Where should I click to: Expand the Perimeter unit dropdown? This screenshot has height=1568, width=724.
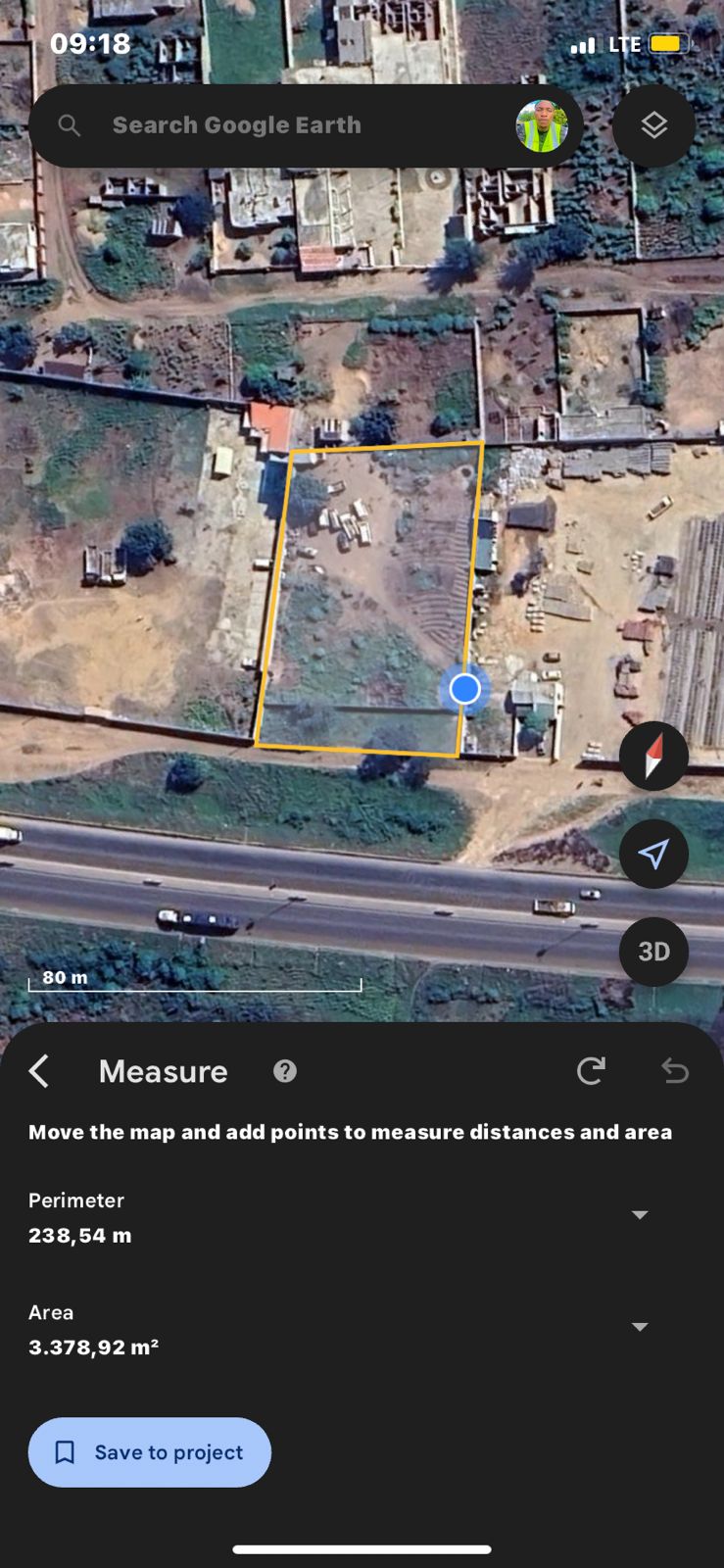[x=640, y=1215]
